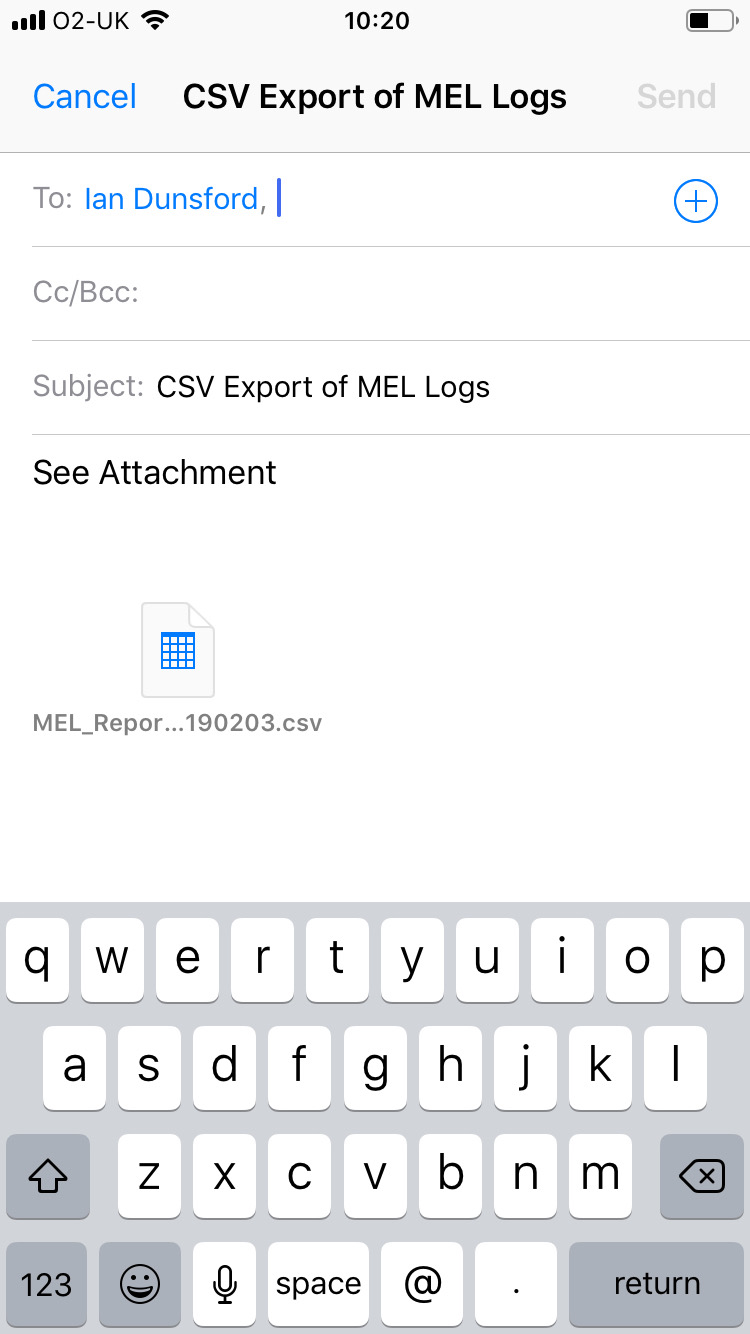This screenshot has width=750, height=1334.
Task: Tap the add contact plus icon
Action: [695, 201]
